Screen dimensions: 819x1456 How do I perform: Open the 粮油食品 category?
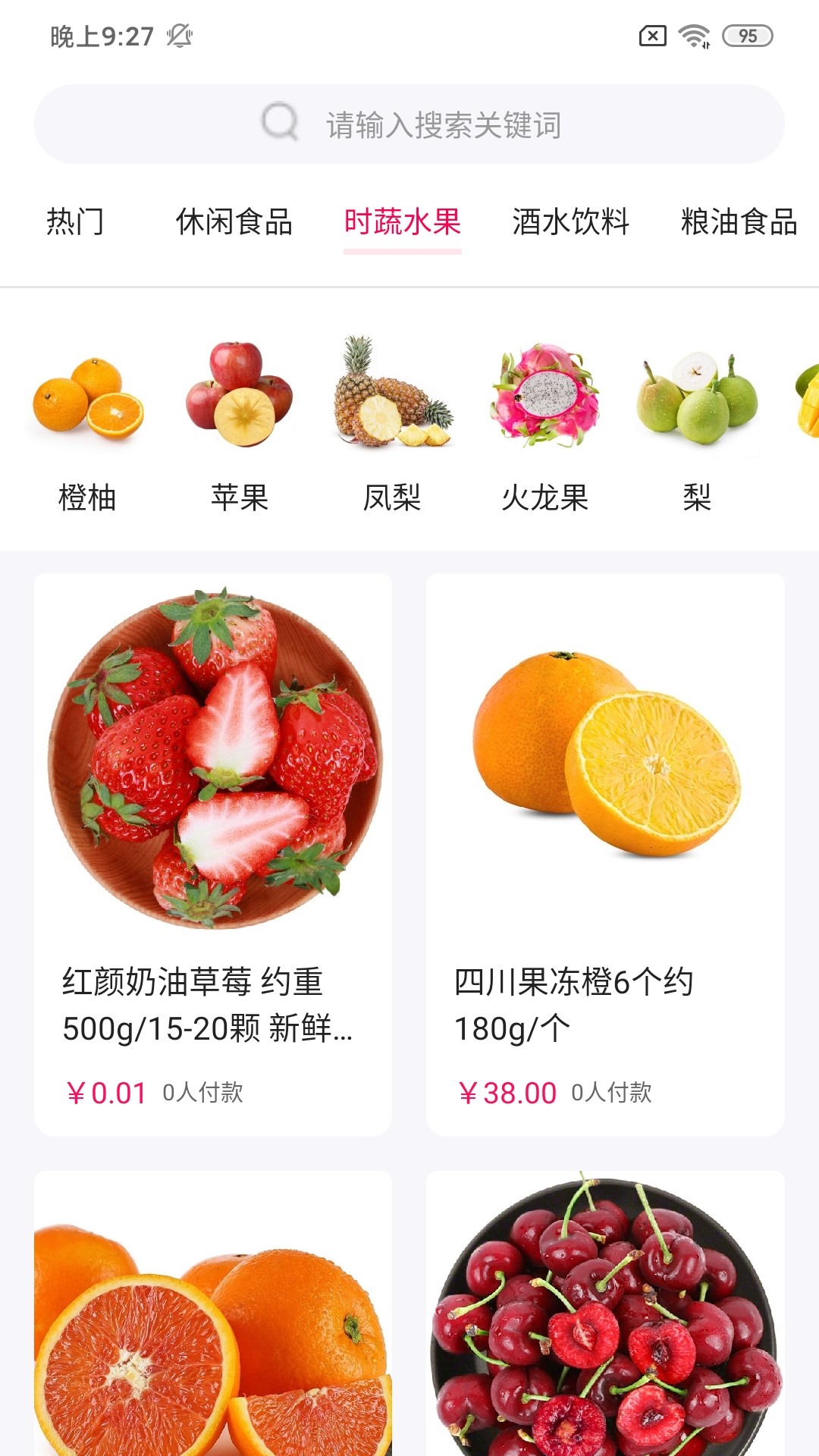coord(739,222)
